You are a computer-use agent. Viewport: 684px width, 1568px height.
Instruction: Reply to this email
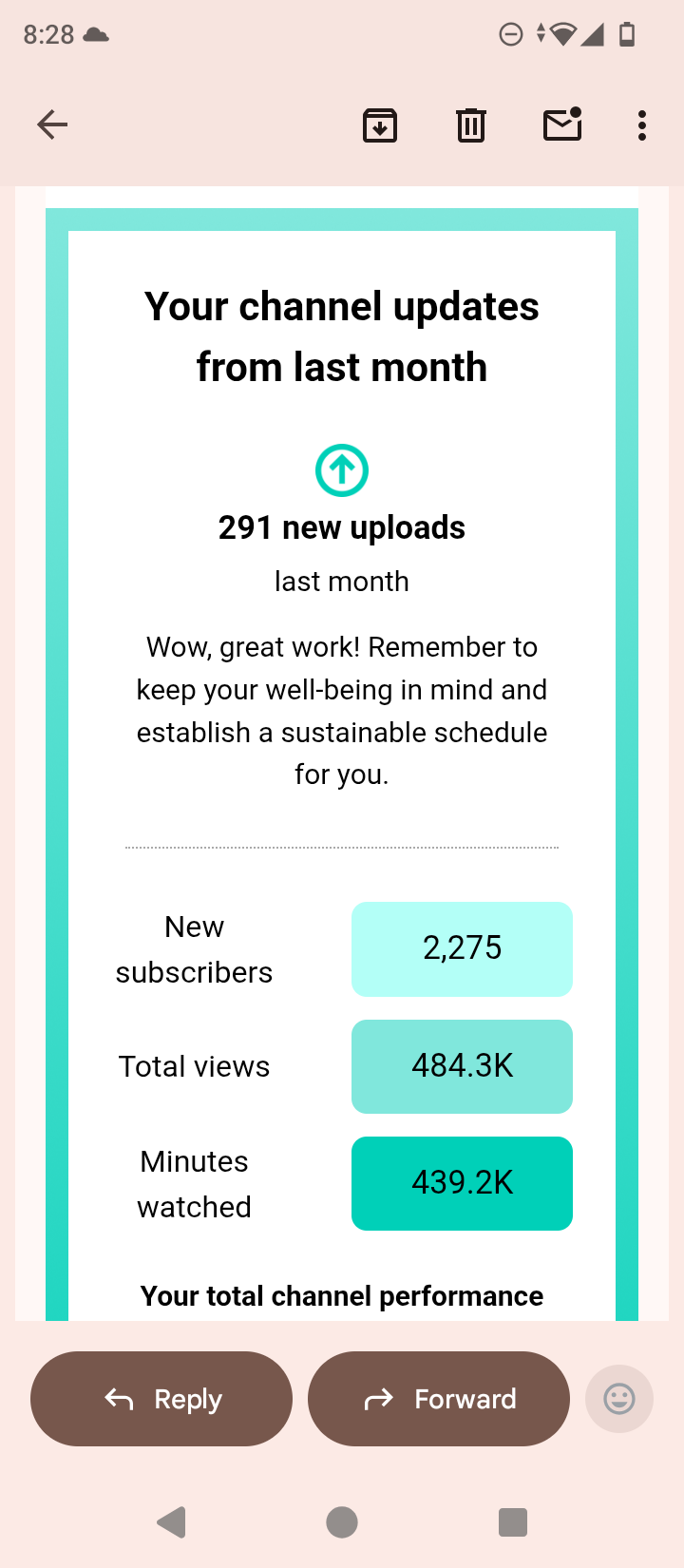[x=161, y=1399]
